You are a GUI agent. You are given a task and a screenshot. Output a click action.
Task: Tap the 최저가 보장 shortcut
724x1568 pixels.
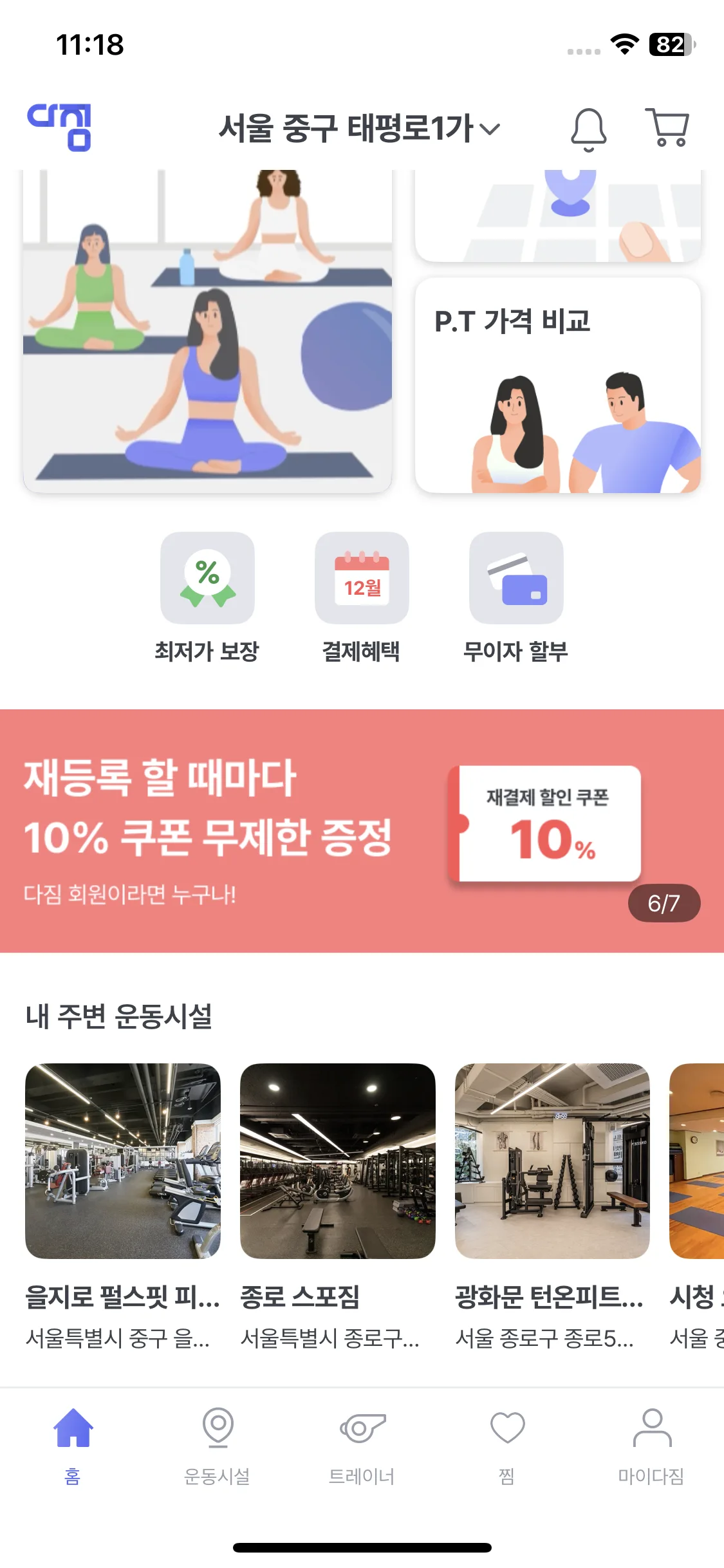point(207,597)
